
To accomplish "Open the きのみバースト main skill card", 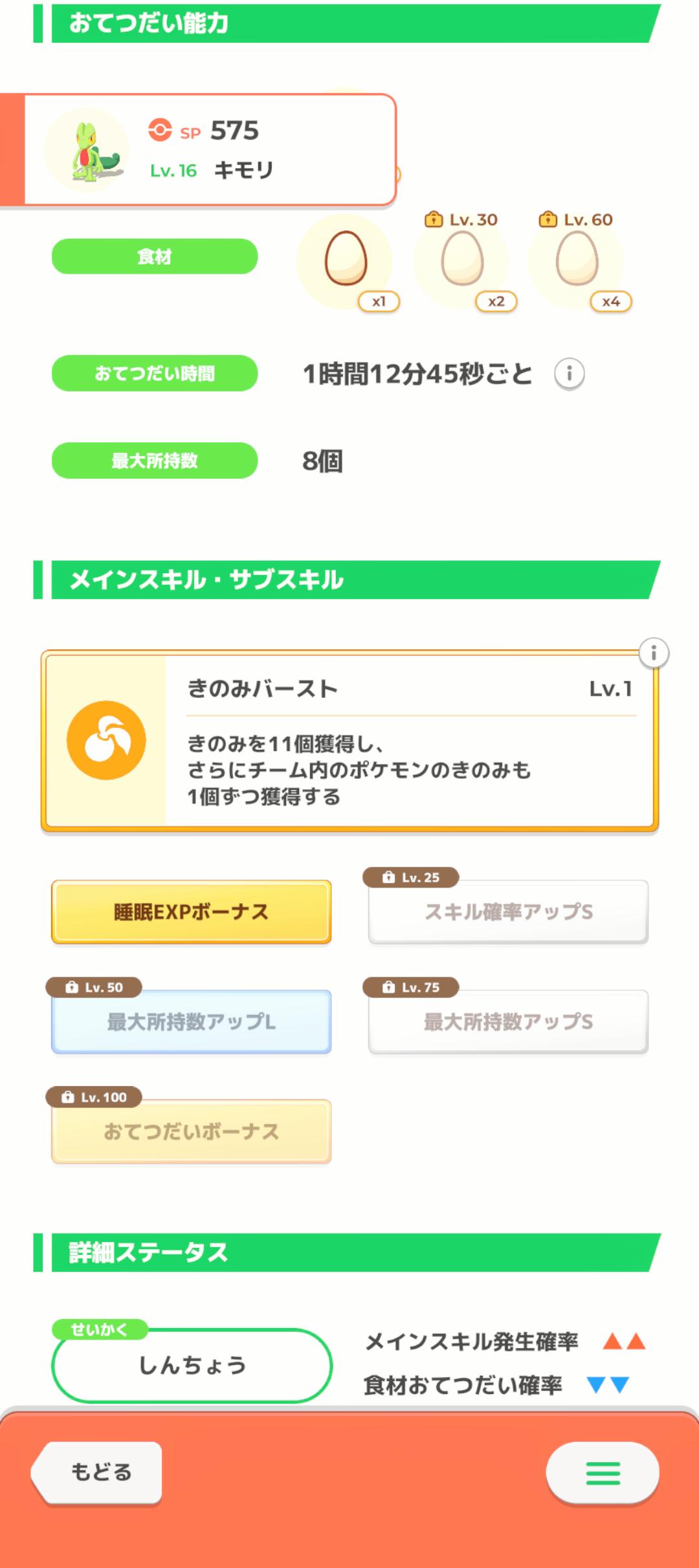I will point(349,741).
